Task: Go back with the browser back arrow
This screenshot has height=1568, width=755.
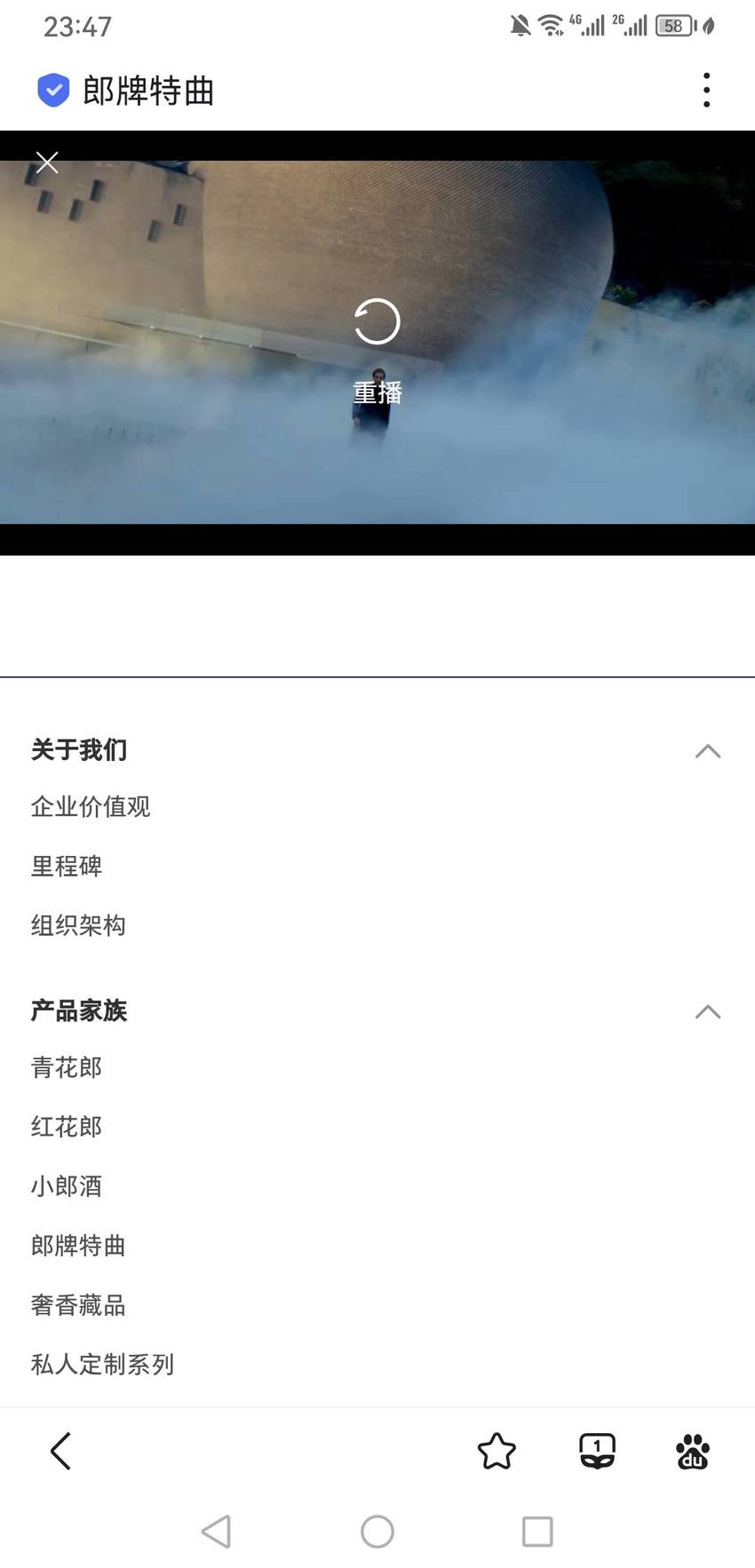Action: [x=60, y=1452]
